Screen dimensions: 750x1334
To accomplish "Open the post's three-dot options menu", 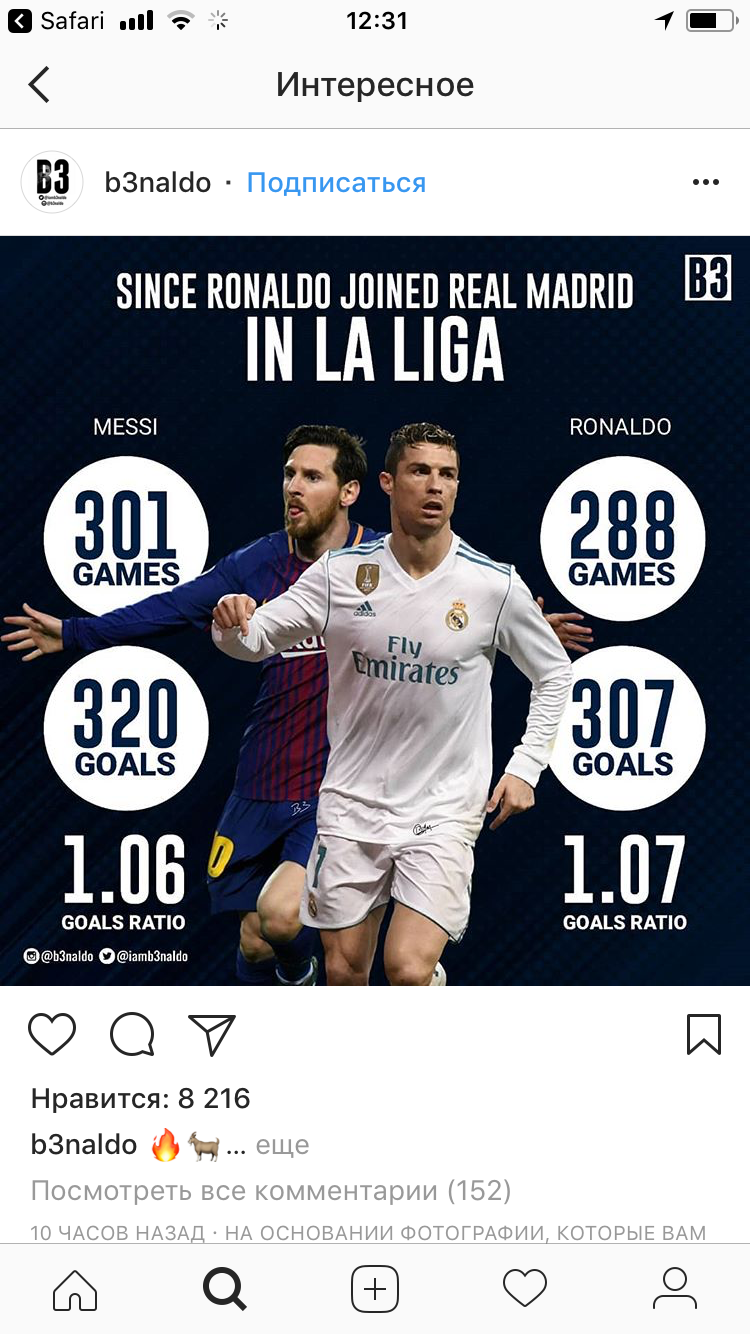I will (705, 183).
